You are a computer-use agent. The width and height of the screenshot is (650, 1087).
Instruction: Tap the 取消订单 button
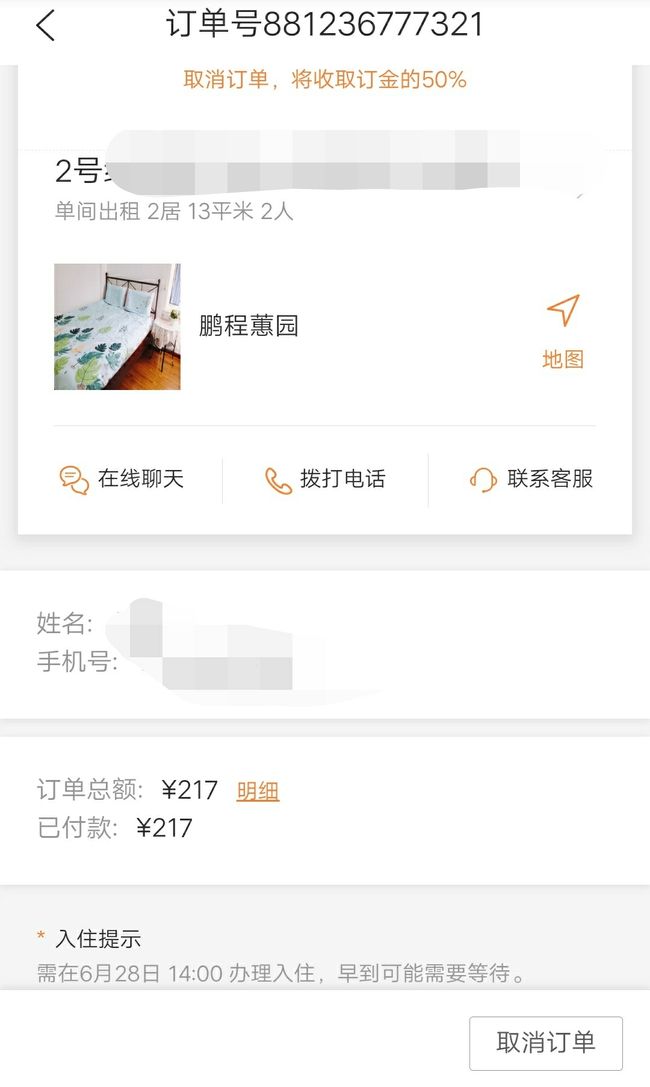546,1043
